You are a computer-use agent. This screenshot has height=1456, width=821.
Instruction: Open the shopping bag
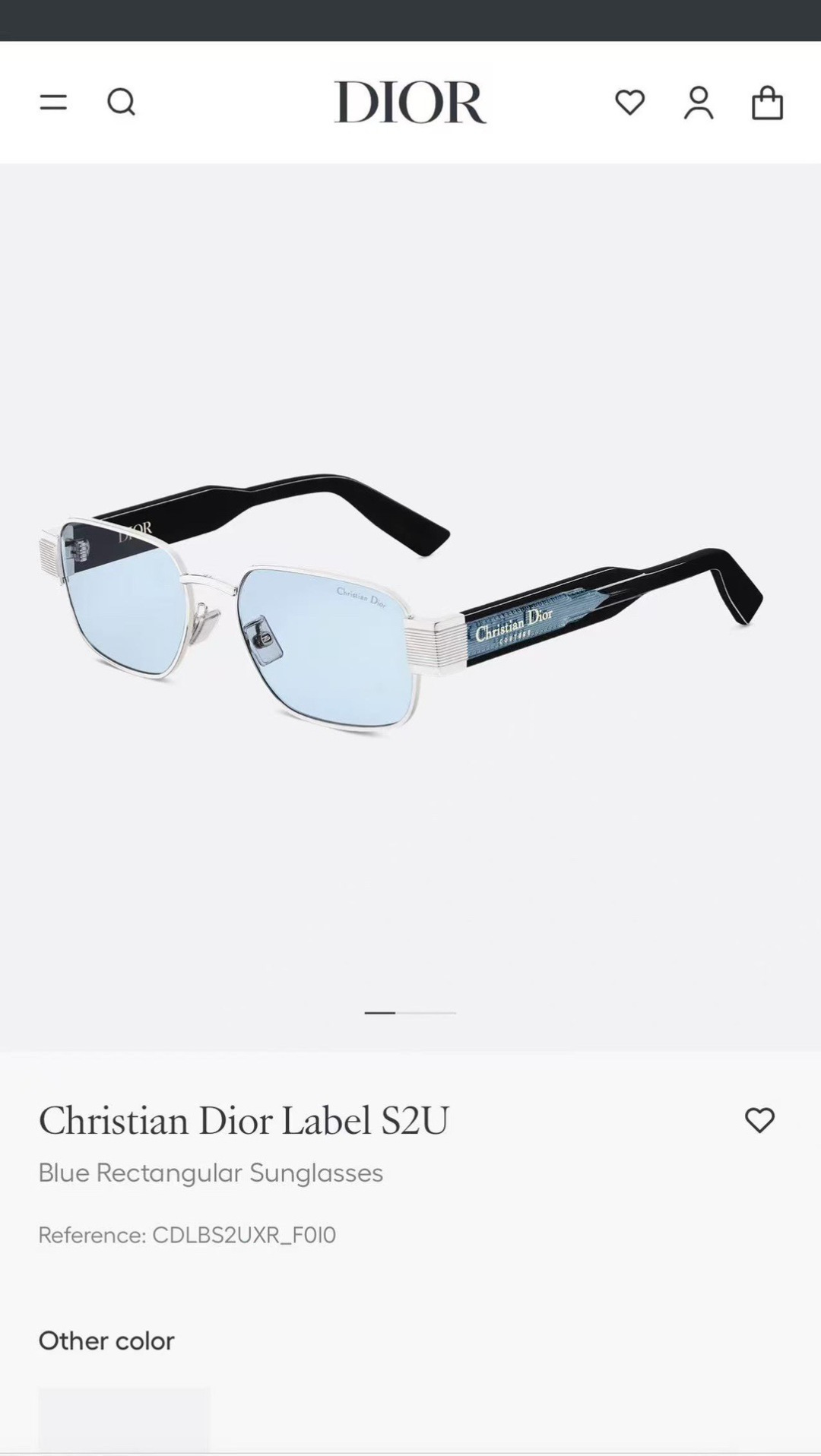point(768,103)
